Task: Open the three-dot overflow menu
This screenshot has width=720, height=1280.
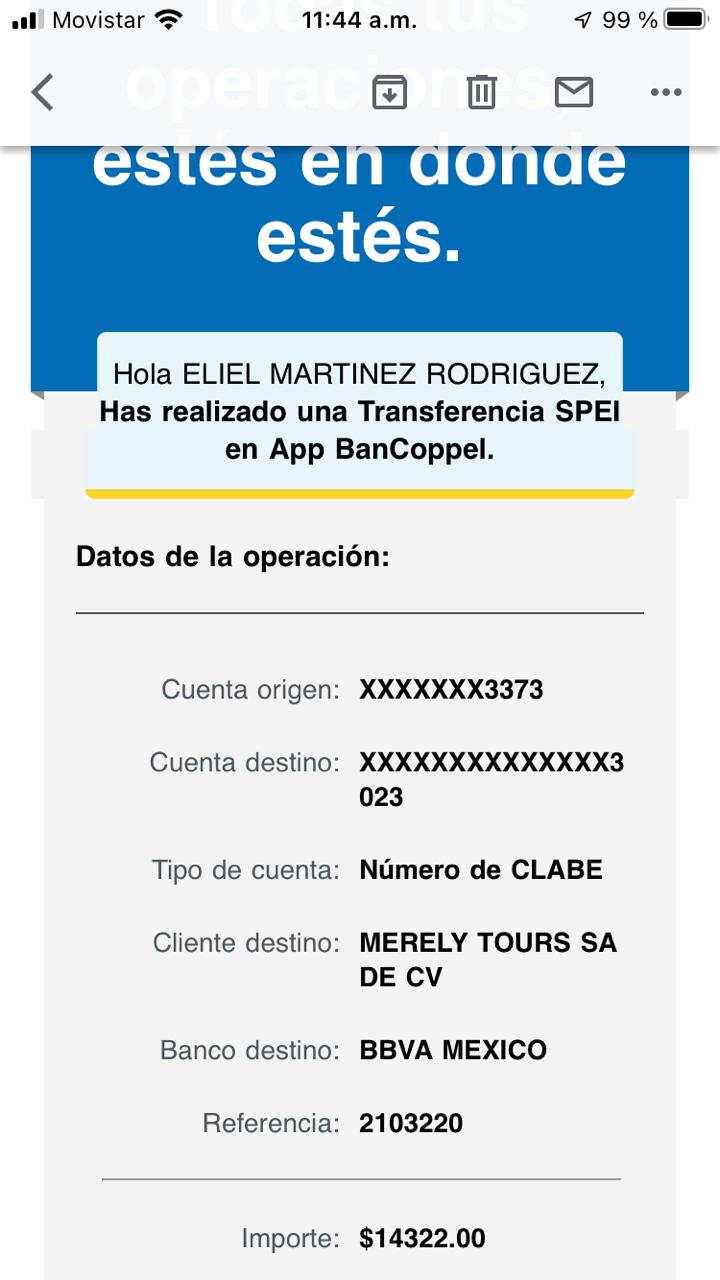Action: coord(665,92)
